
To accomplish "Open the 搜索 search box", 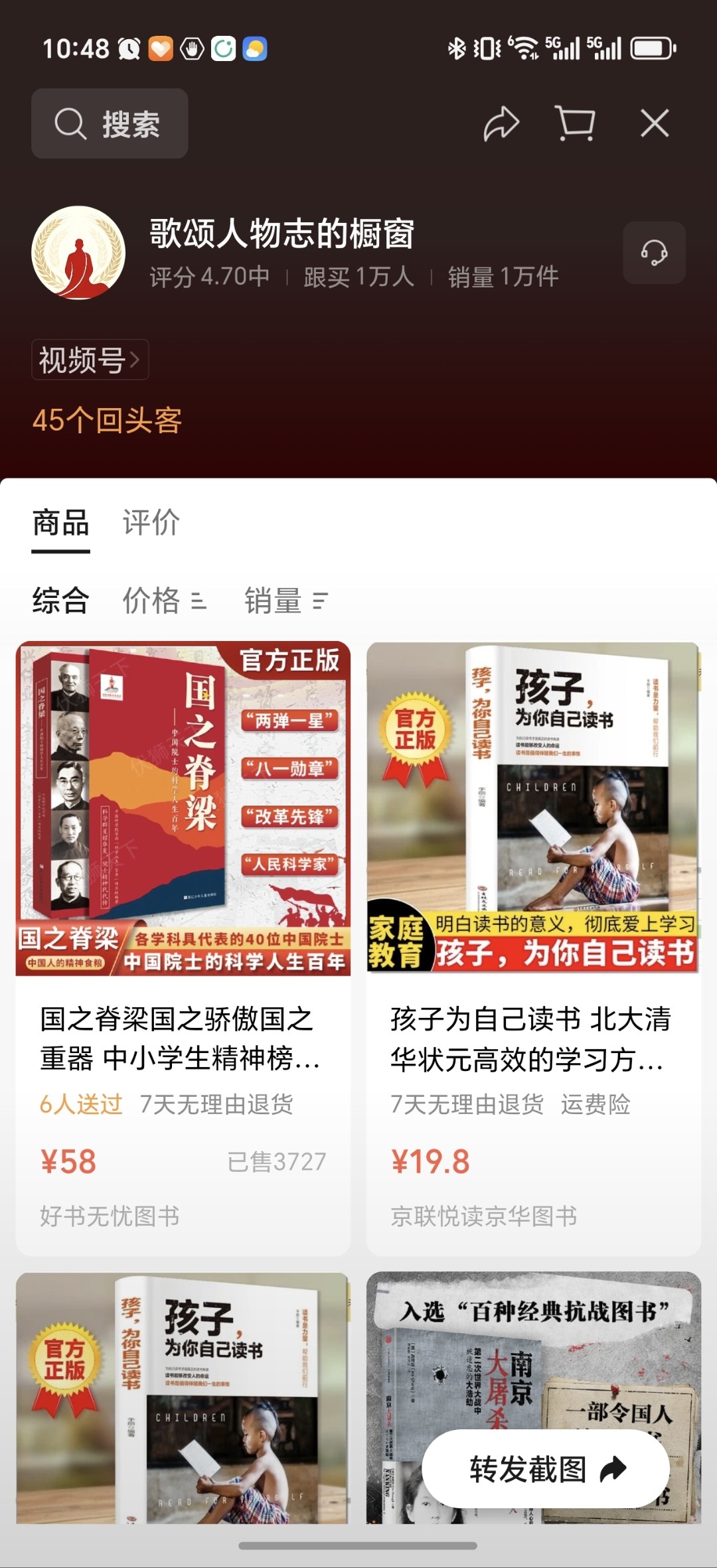I will pyautogui.click(x=110, y=123).
